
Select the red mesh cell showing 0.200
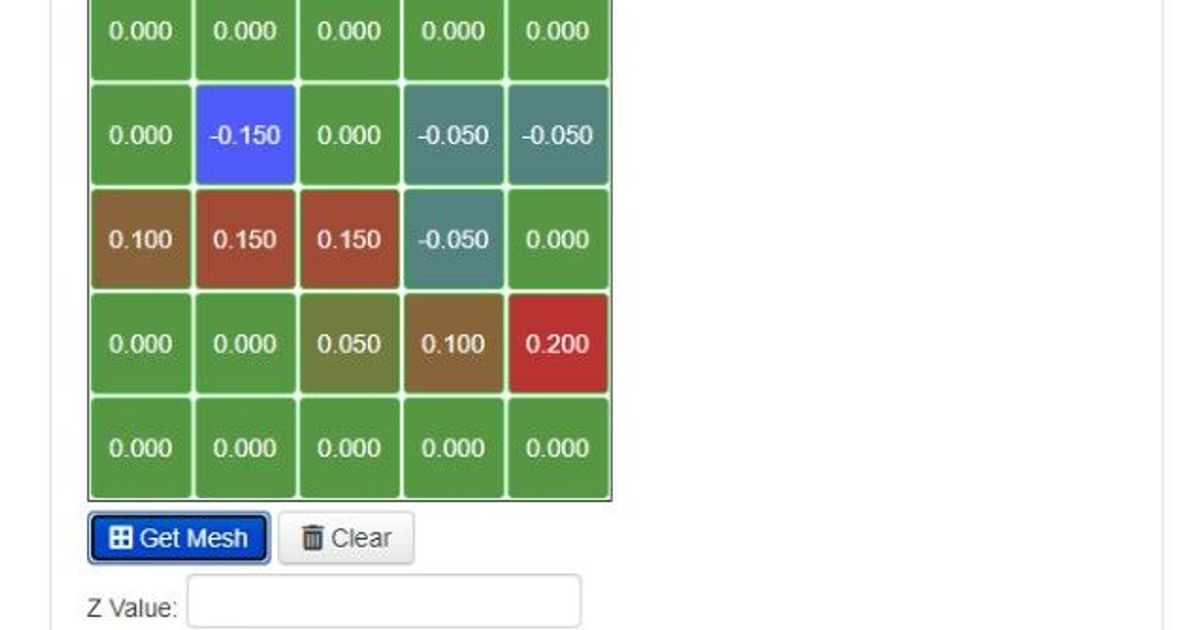click(558, 343)
